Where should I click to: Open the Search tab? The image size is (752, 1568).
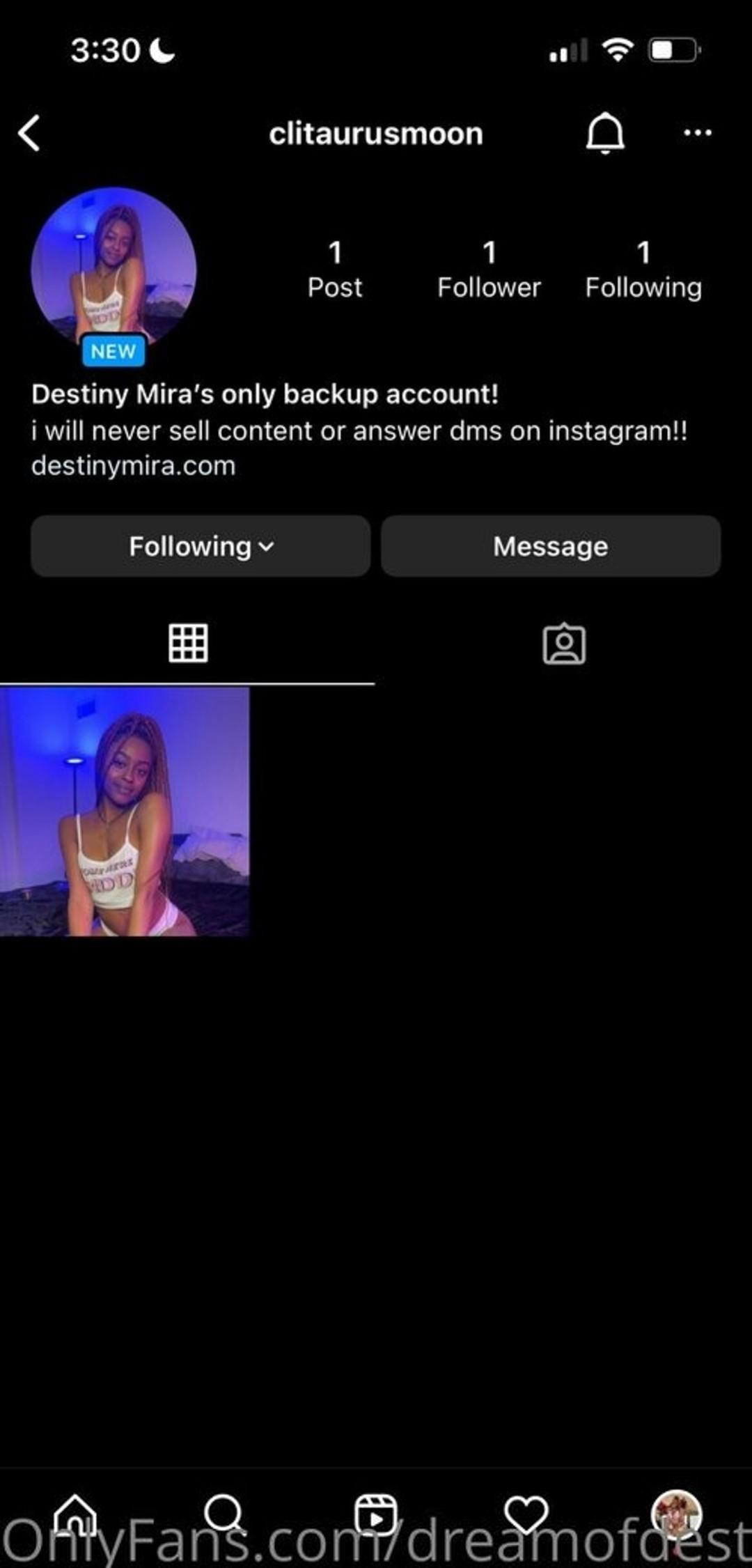tap(224, 1514)
